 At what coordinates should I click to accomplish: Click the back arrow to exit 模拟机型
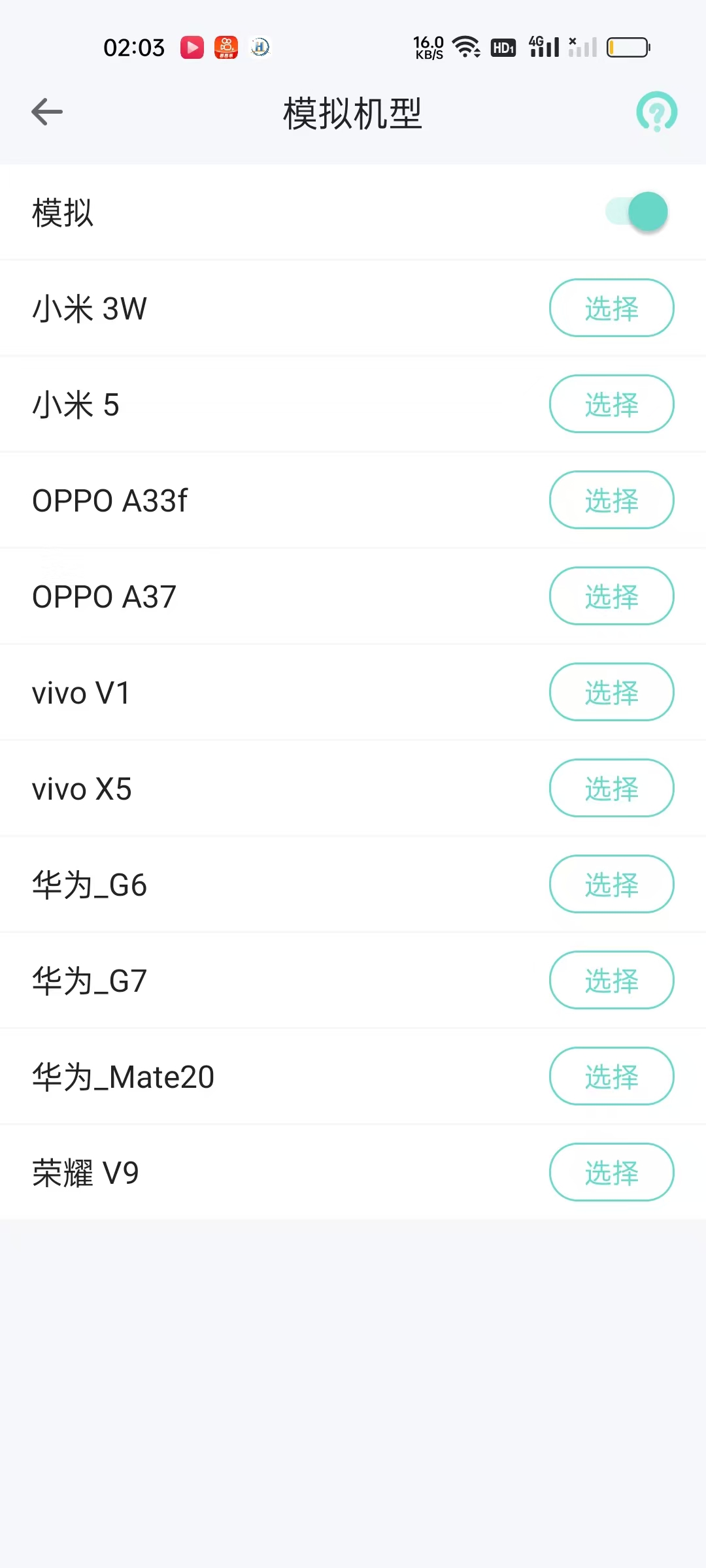pos(46,112)
